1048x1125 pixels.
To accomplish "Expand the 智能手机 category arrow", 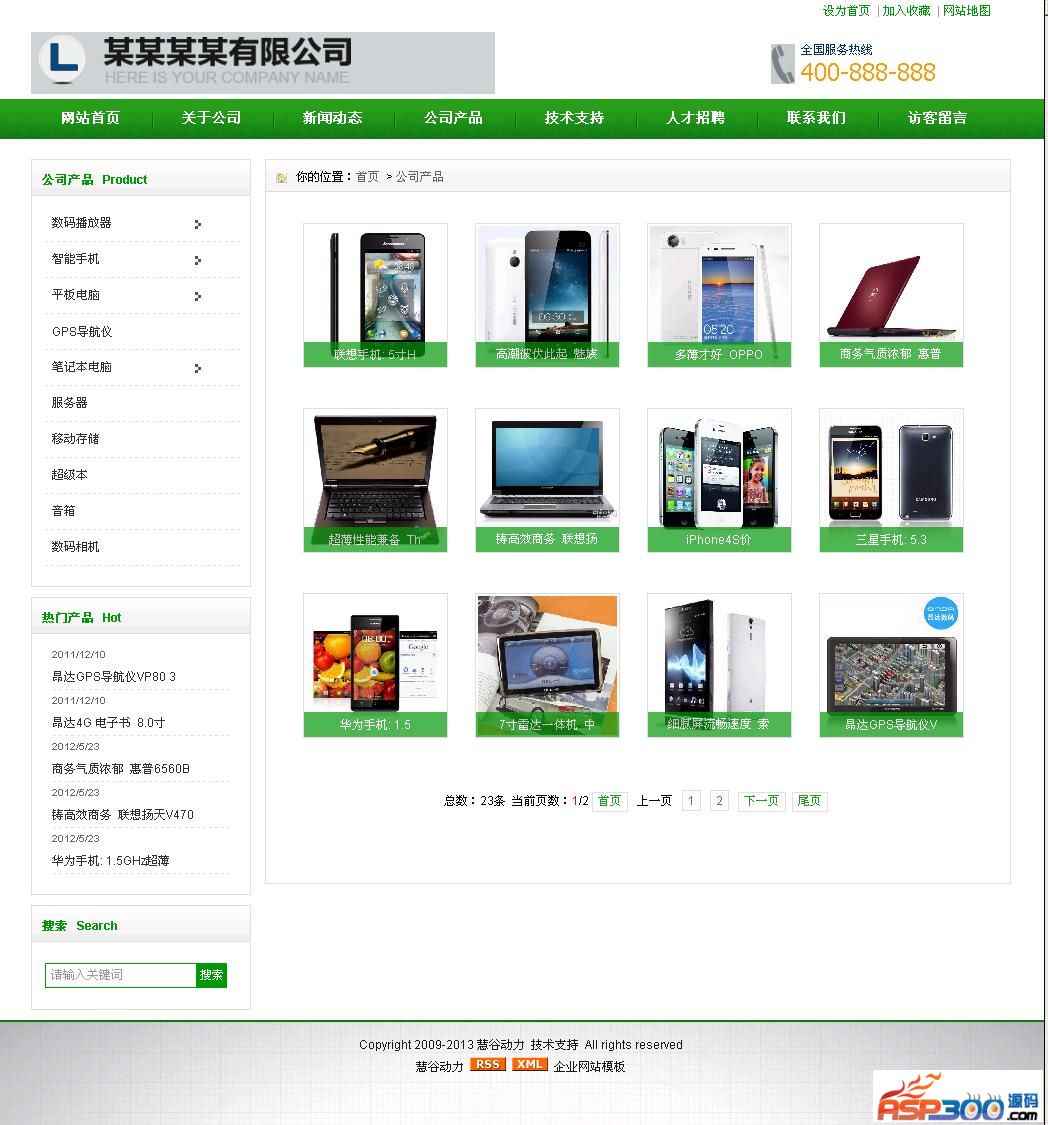I will coord(198,260).
